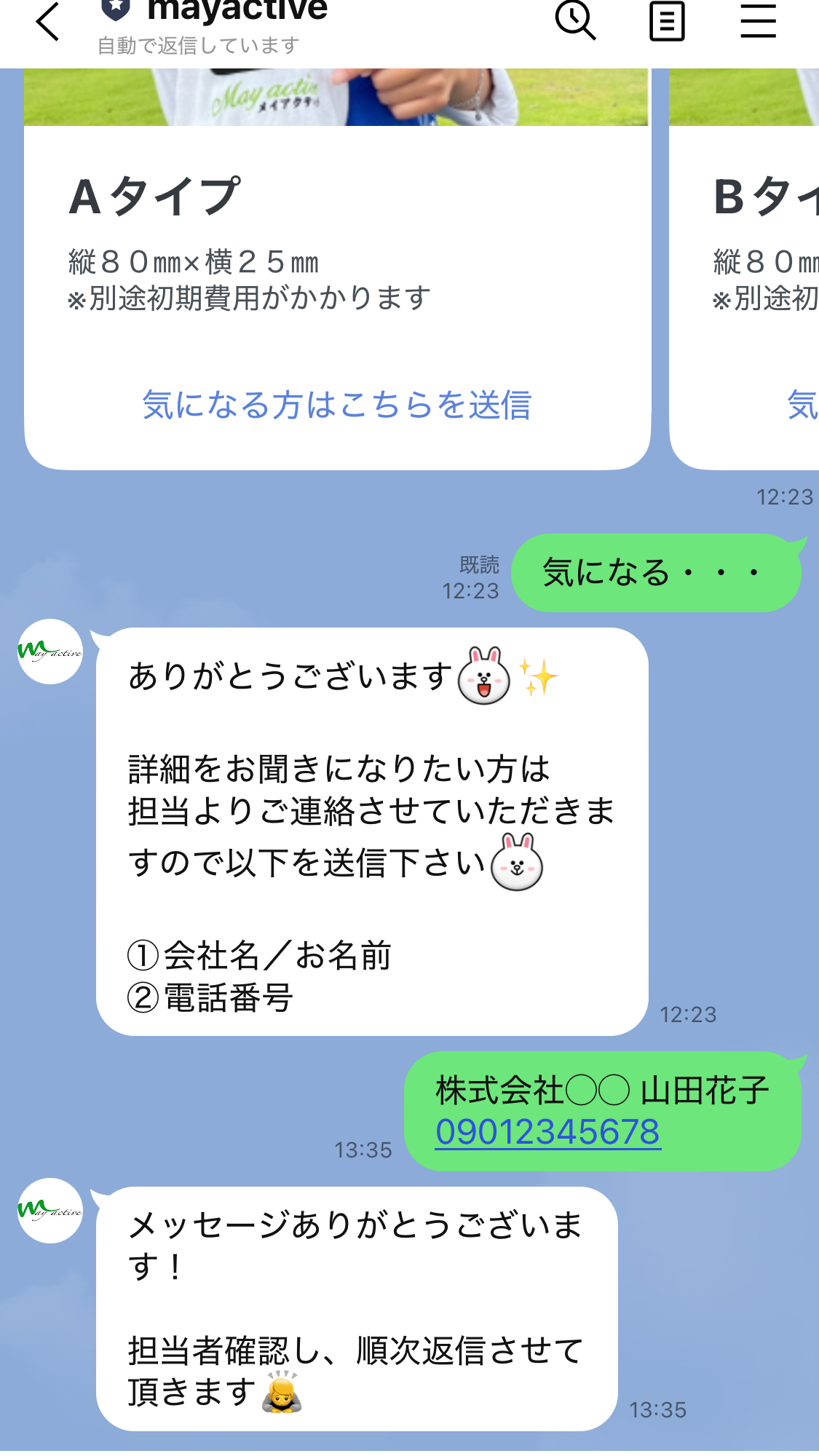Open the notes icon in the header
This screenshot has height=1456, width=819.
(x=667, y=21)
